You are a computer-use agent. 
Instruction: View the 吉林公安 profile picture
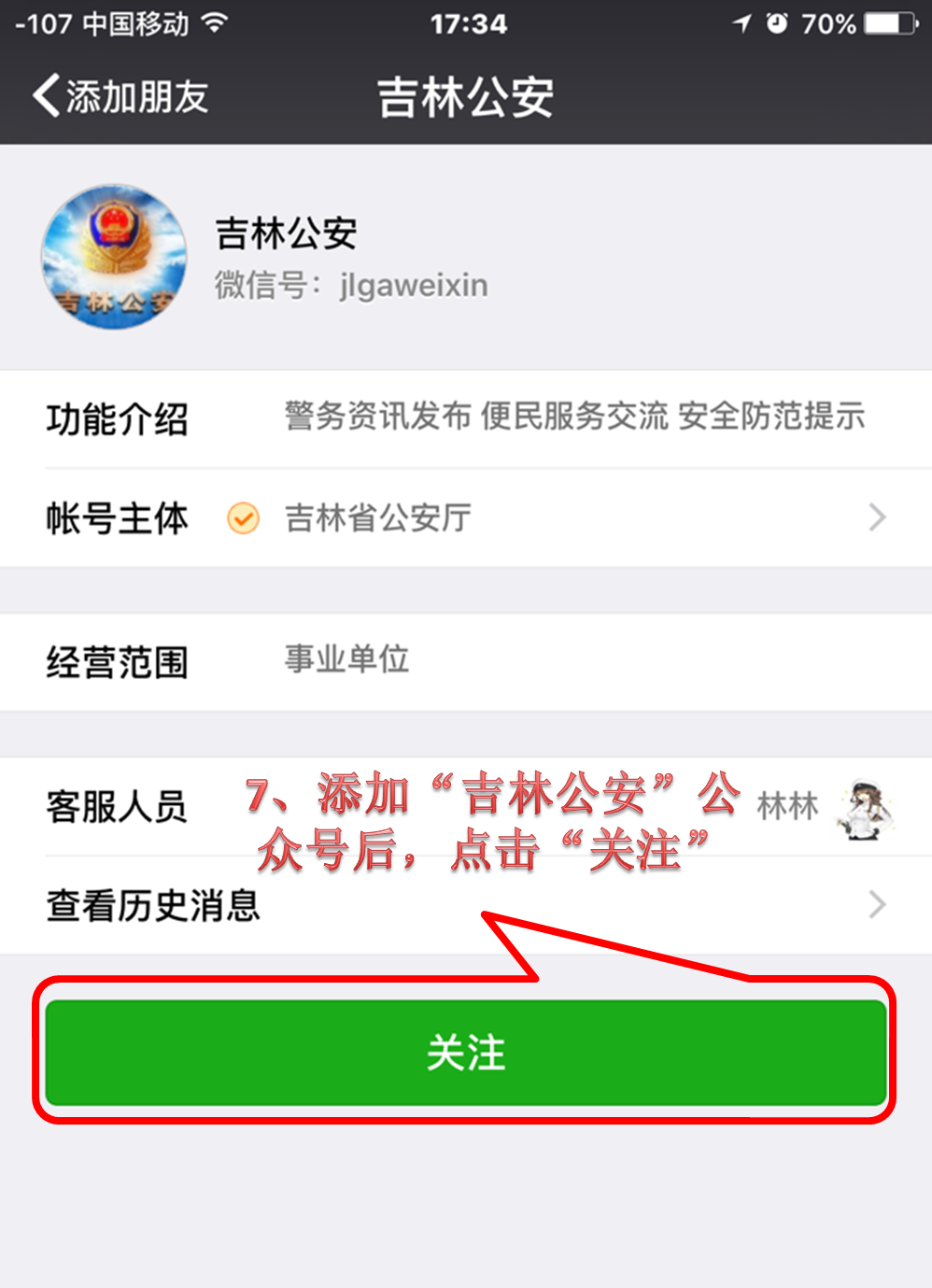coord(113,257)
